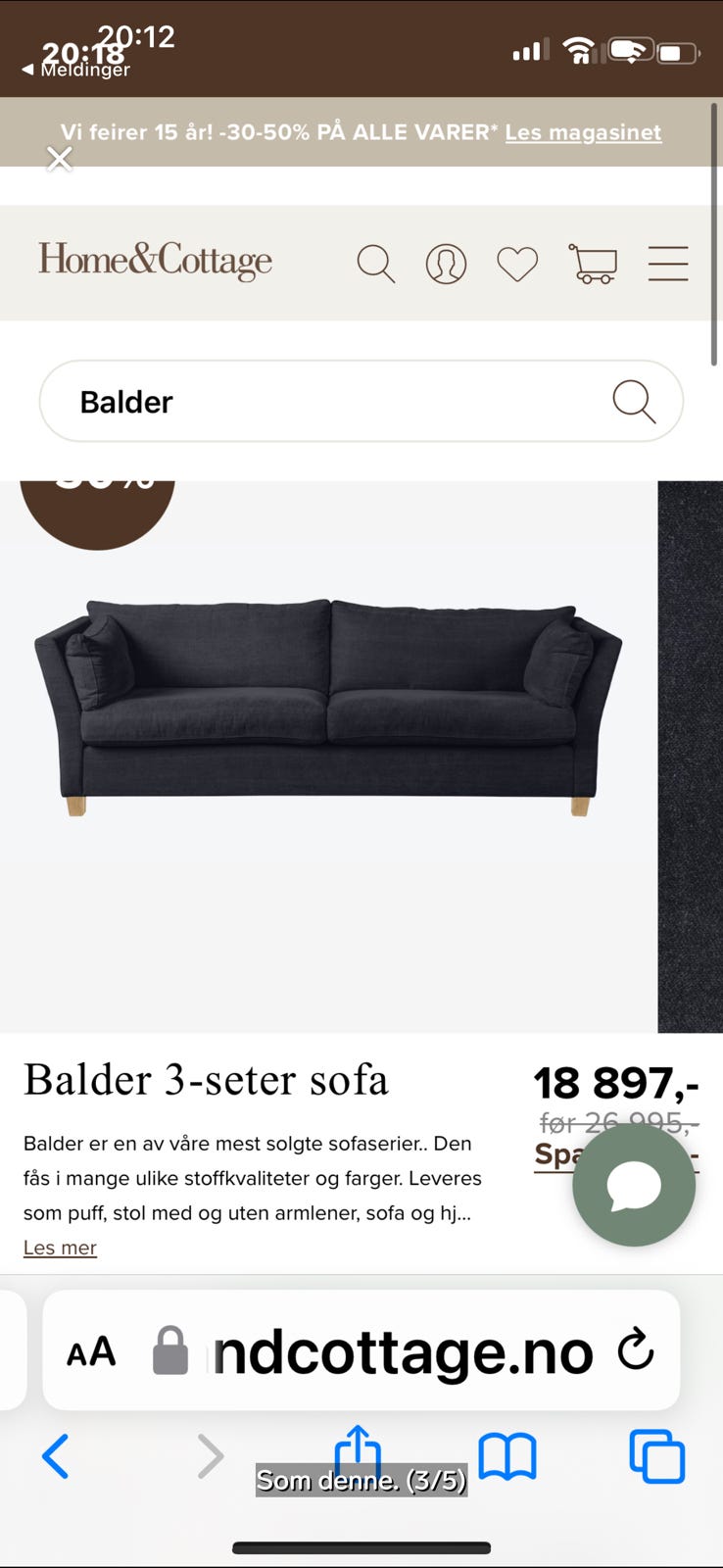Viewport: 723px width, 1568px height.
Task: Open the site search icon in header
Action: click(375, 264)
